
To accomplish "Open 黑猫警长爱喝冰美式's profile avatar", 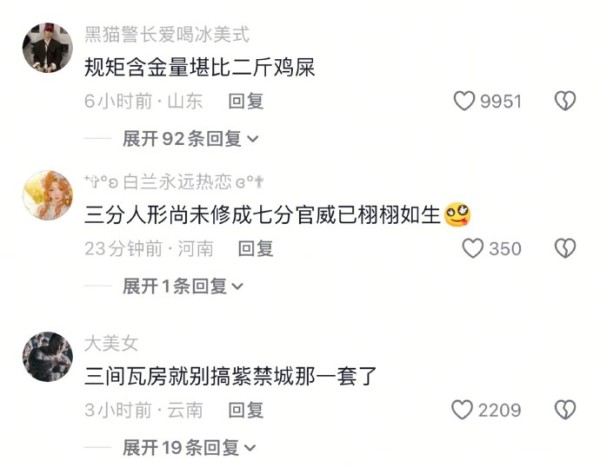I will [x=47, y=48].
